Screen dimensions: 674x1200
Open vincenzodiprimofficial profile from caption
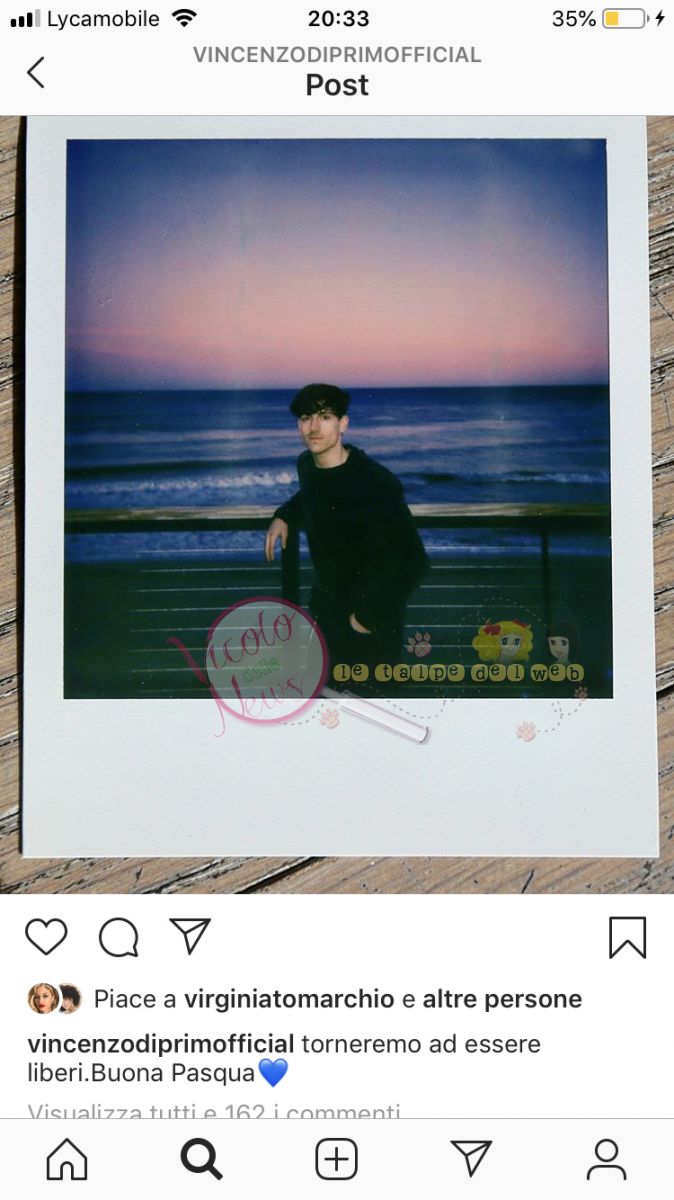[x=160, y=1044]
